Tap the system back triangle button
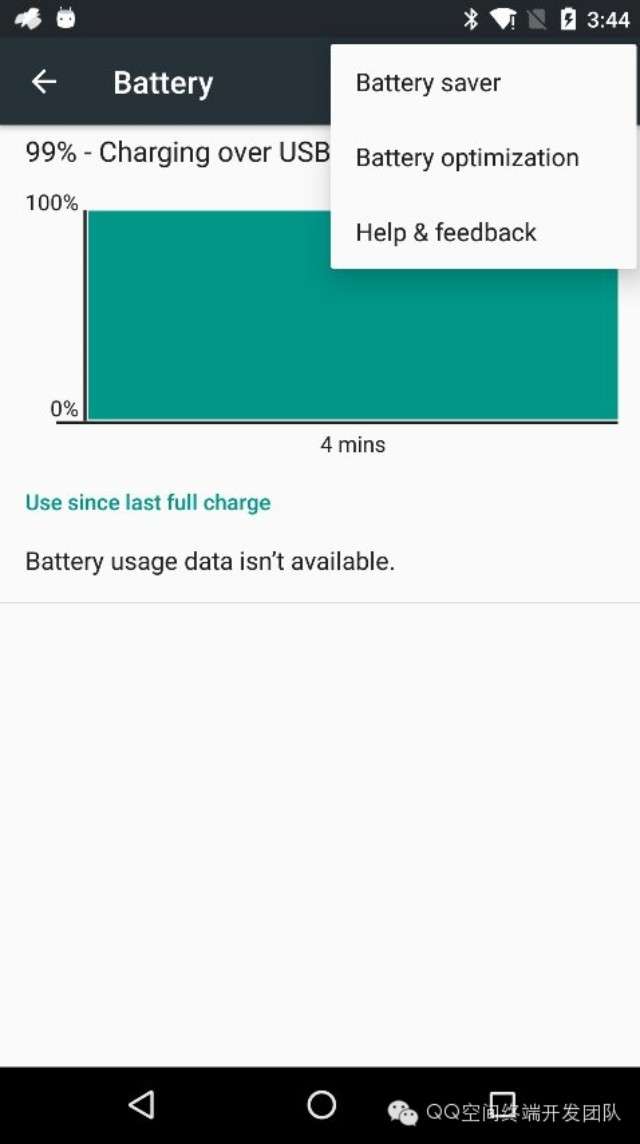Image resolution: width=640 pixels, height=1144 pixels. coord(141,1105)
